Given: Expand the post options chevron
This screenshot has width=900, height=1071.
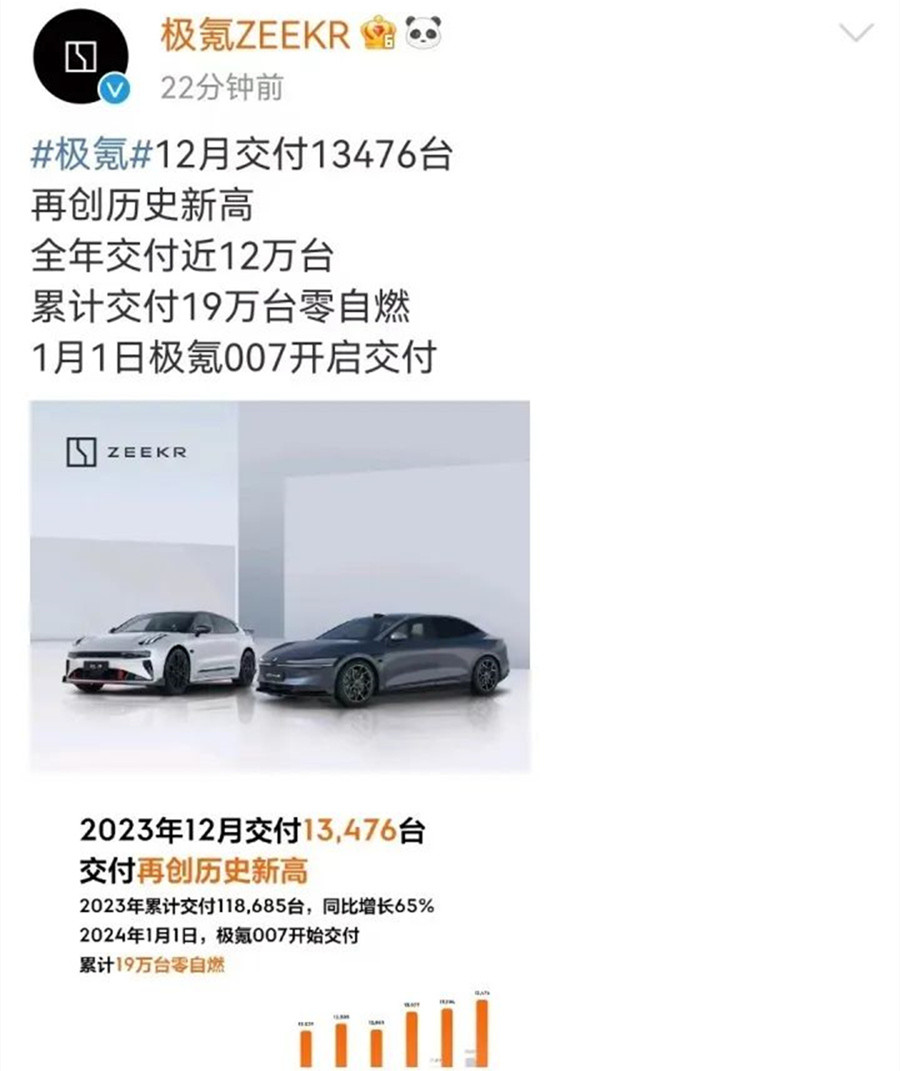Looking at the screenshot, I should pos(858,35).
